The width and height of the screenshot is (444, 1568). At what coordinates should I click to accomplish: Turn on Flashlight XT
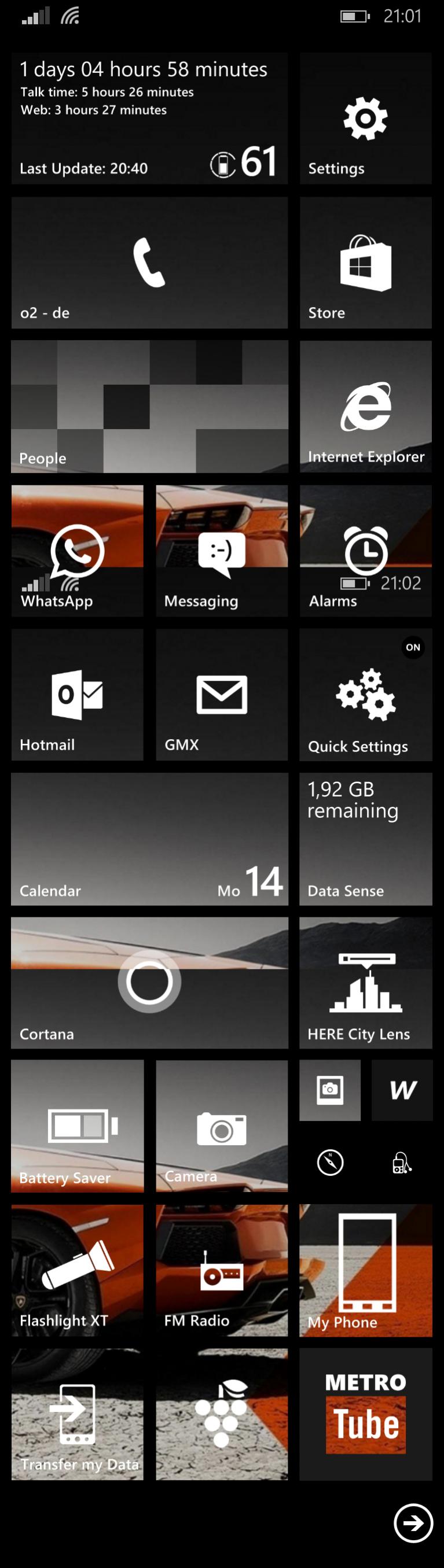(x=78, y=1270)
